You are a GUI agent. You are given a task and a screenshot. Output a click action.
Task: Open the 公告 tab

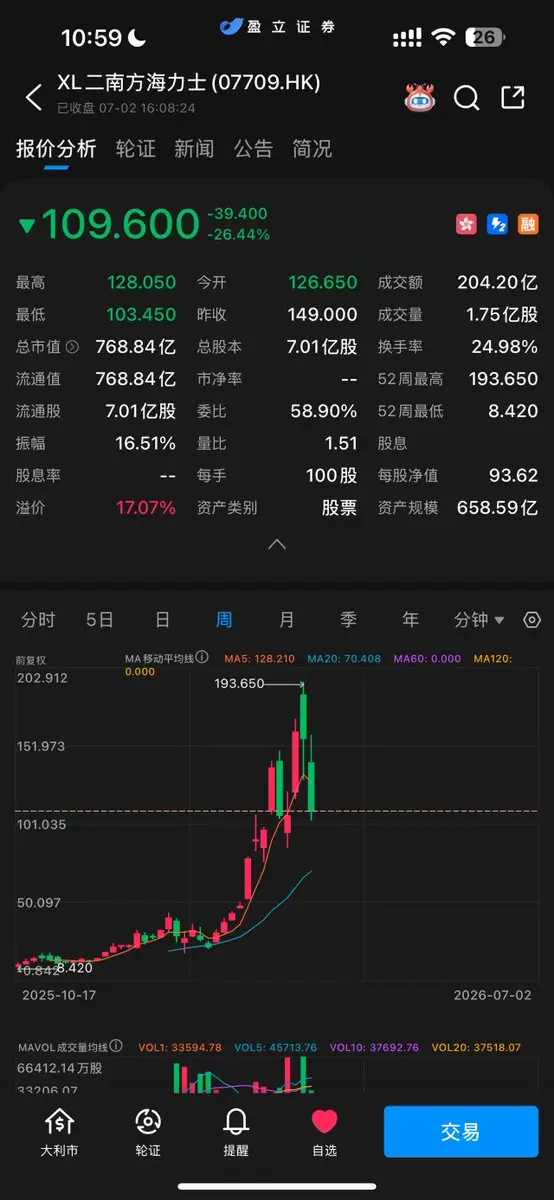click(x=253, y=149)
